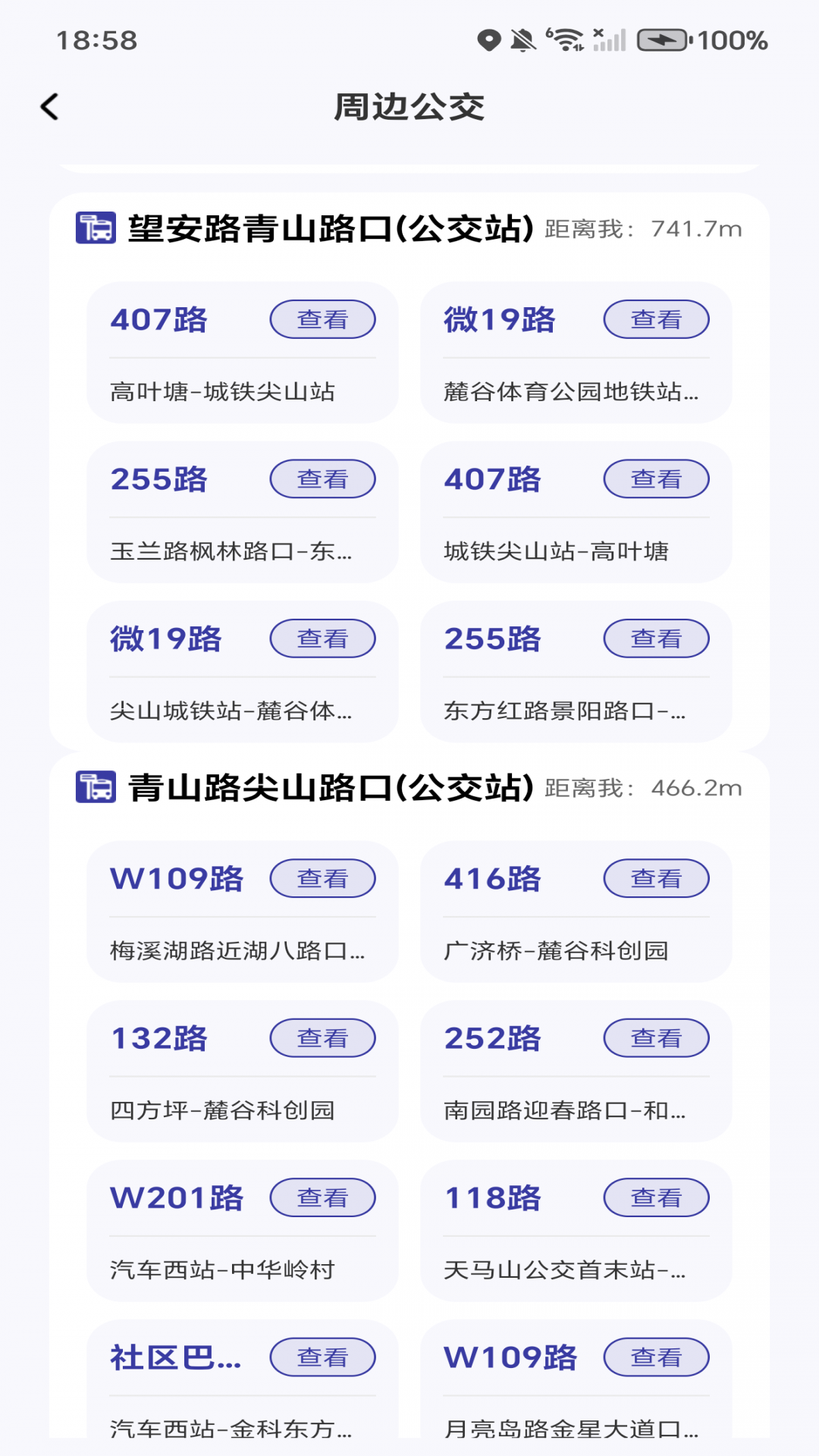Tap 查看 for 407路 高叶塘-城铁尖山站
This screenshot has width=819, height=1456.
coord(322,319)
